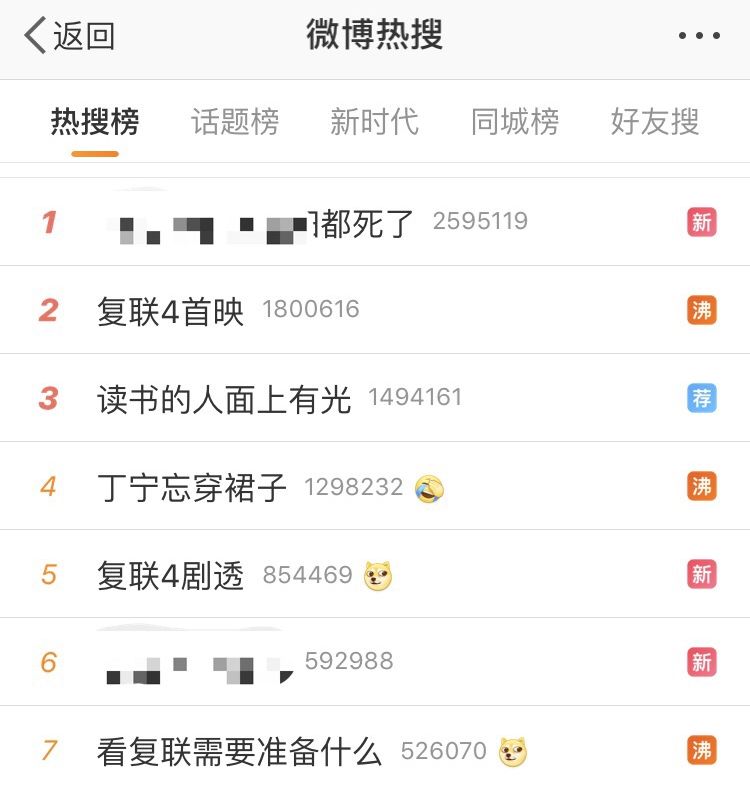Click the red 新 badge on rank 1
The image size is (750, 790).
pos(701,222)
